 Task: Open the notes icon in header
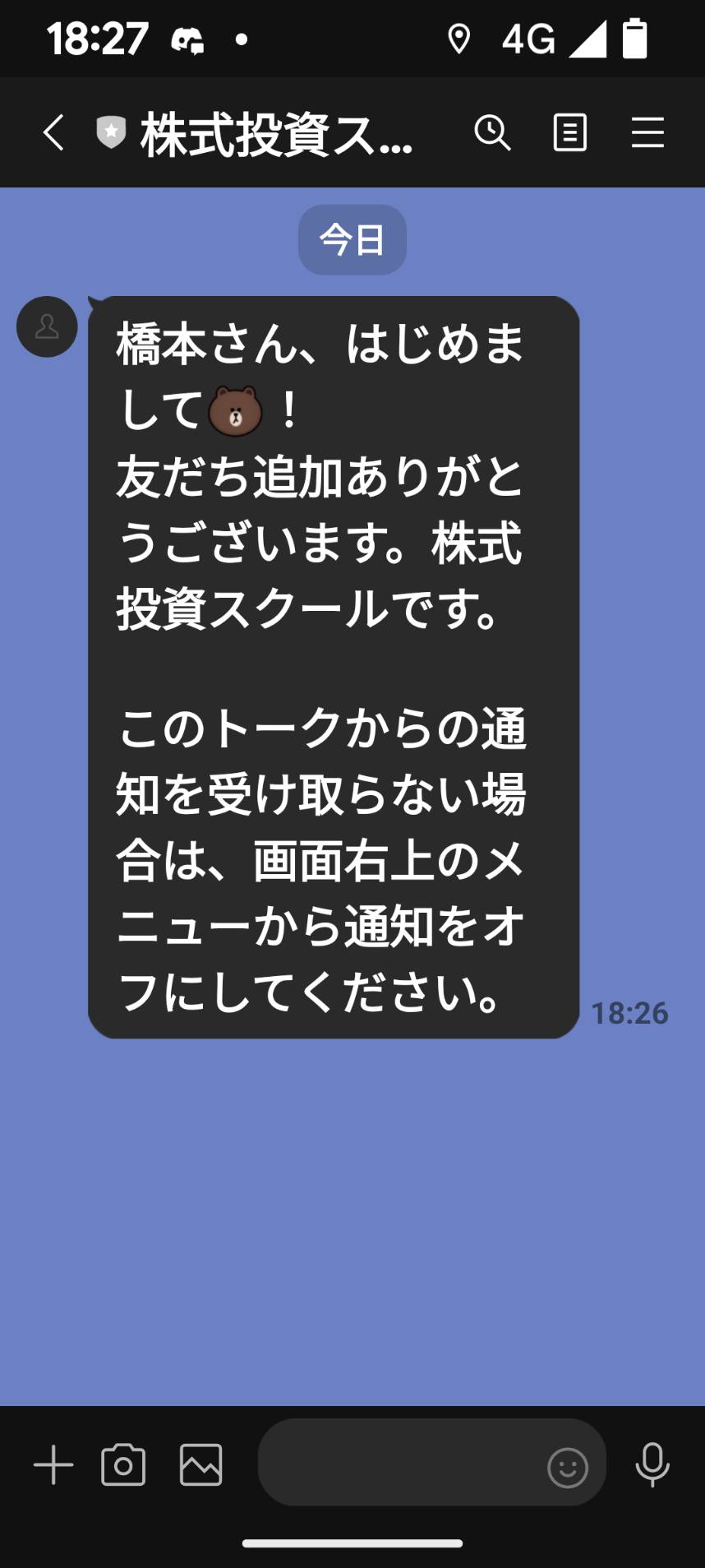[x=570, y=132]
